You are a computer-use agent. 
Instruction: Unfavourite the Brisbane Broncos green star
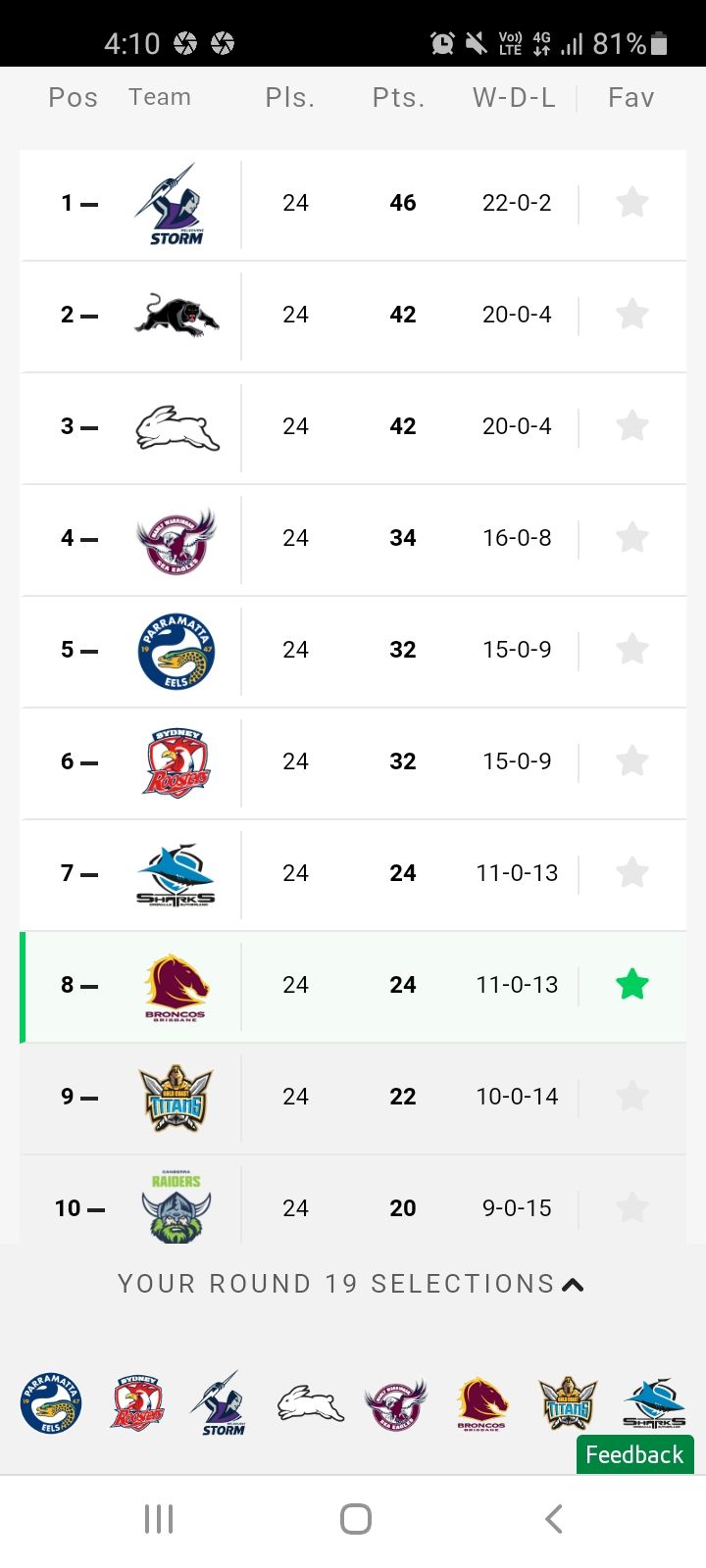[x=632, y=985]
